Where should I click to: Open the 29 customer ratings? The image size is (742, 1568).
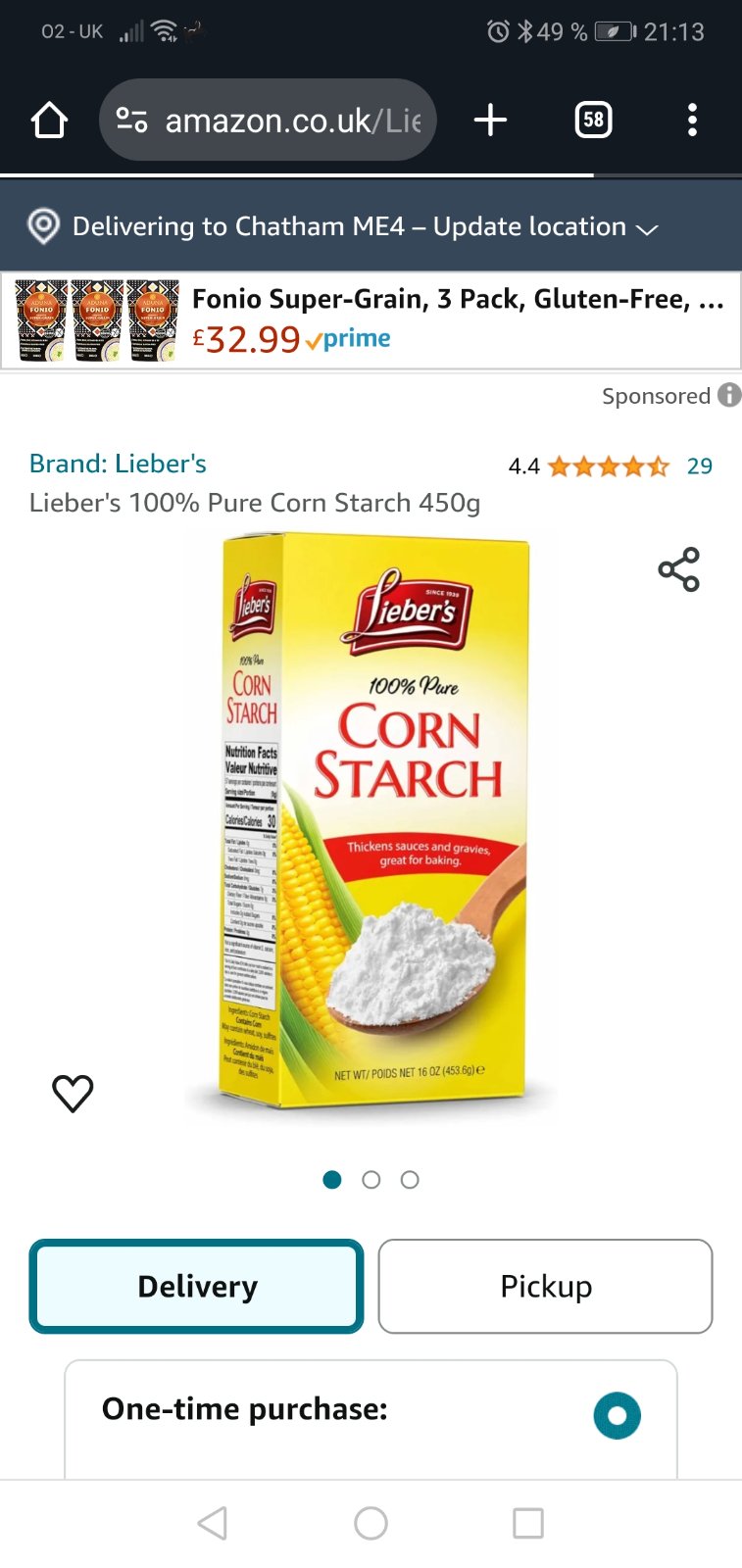(x=699, y=466)
